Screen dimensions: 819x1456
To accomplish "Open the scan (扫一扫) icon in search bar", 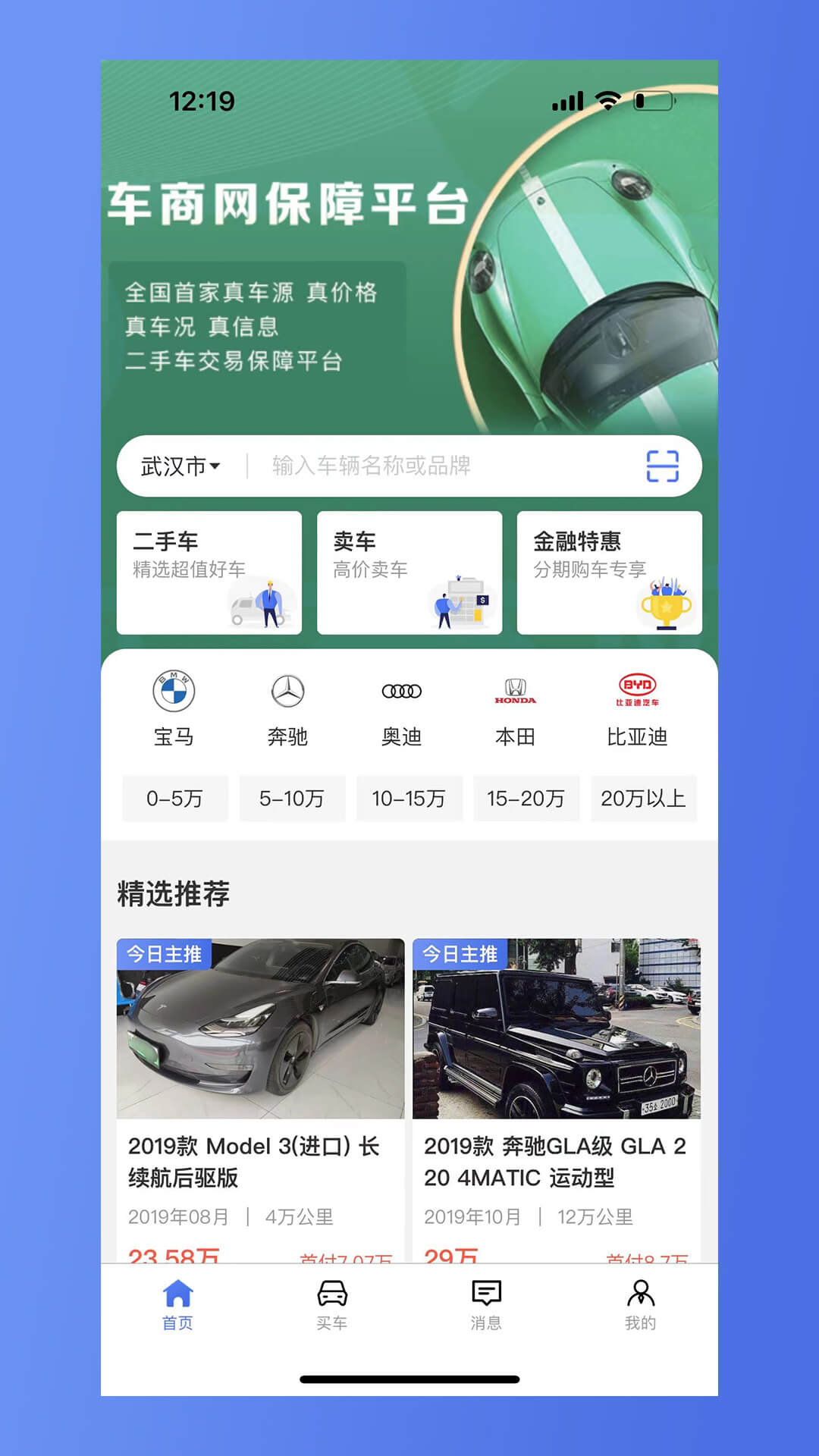I will [x=663, y=467].
